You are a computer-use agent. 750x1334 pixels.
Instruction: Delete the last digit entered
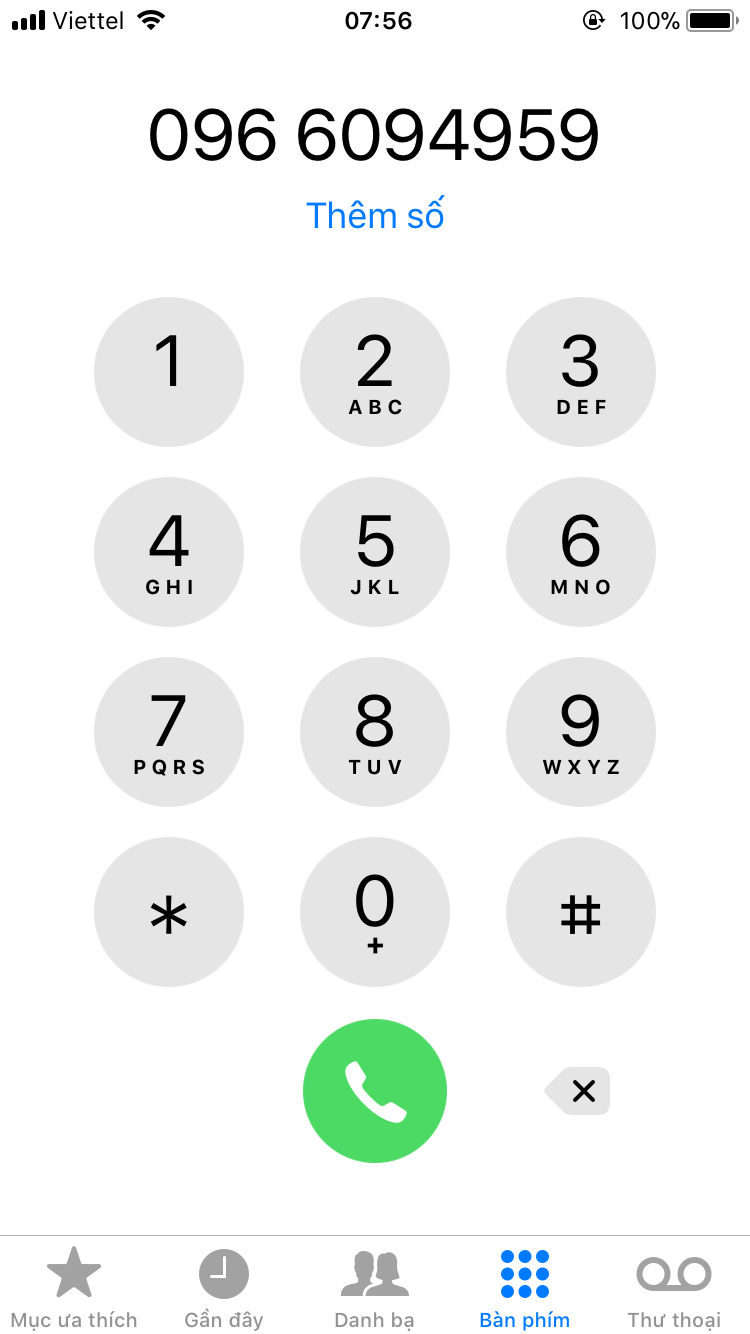click(579, 1091)
